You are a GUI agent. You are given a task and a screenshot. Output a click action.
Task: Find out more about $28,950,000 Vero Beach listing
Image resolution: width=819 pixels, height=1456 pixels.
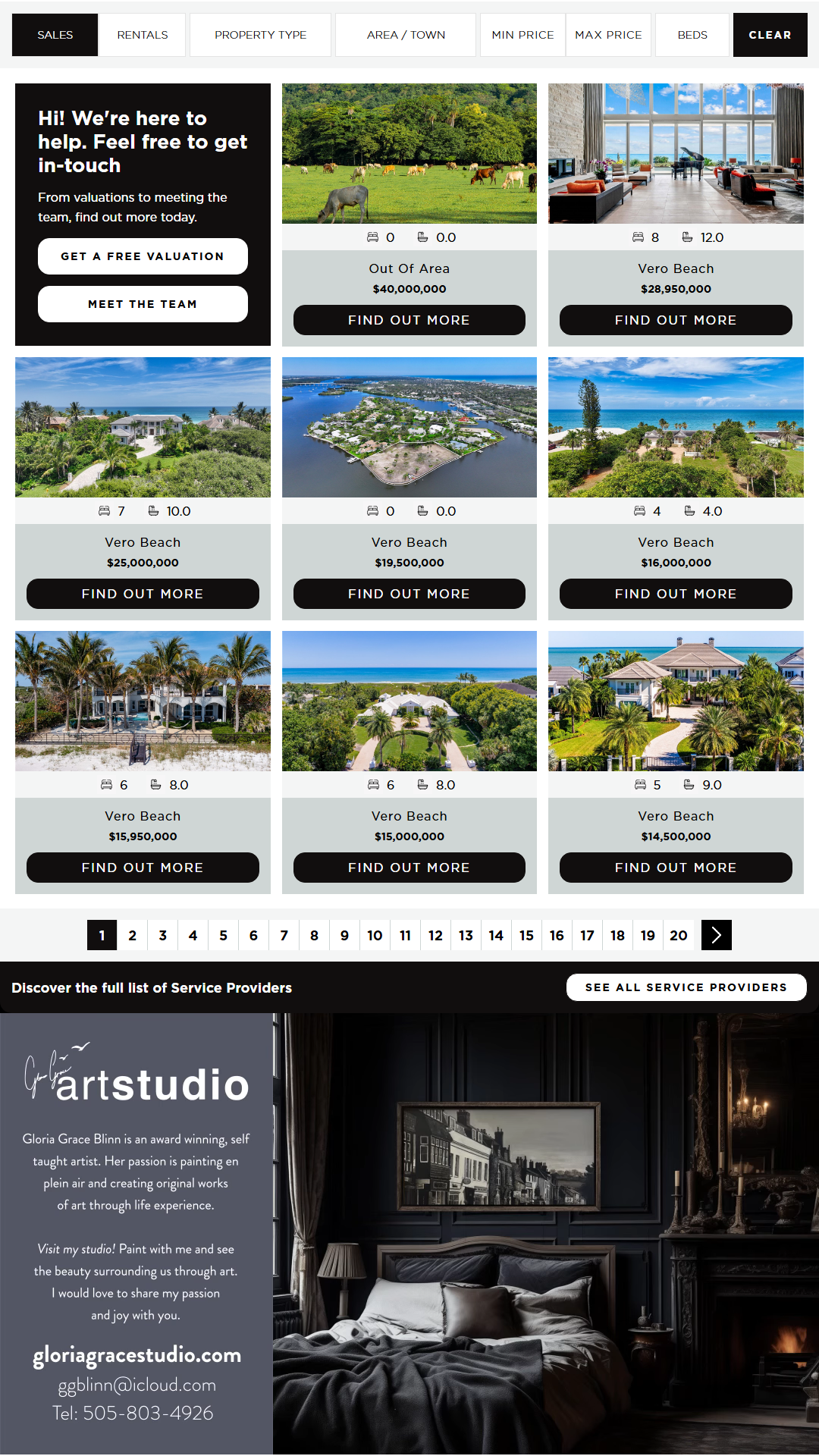(x=676, y=320)
